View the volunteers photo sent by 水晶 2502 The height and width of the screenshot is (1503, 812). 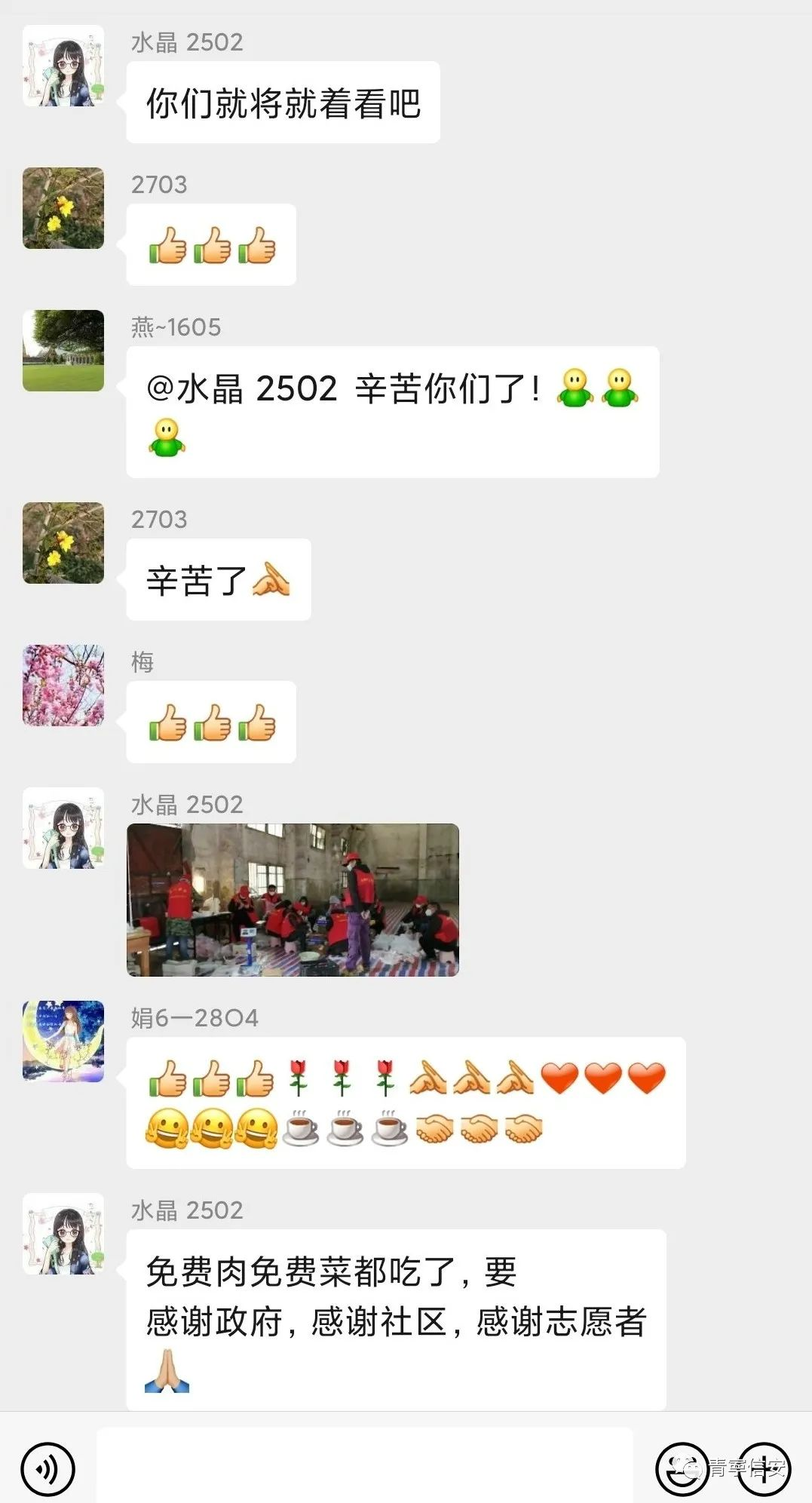[293, 900]
